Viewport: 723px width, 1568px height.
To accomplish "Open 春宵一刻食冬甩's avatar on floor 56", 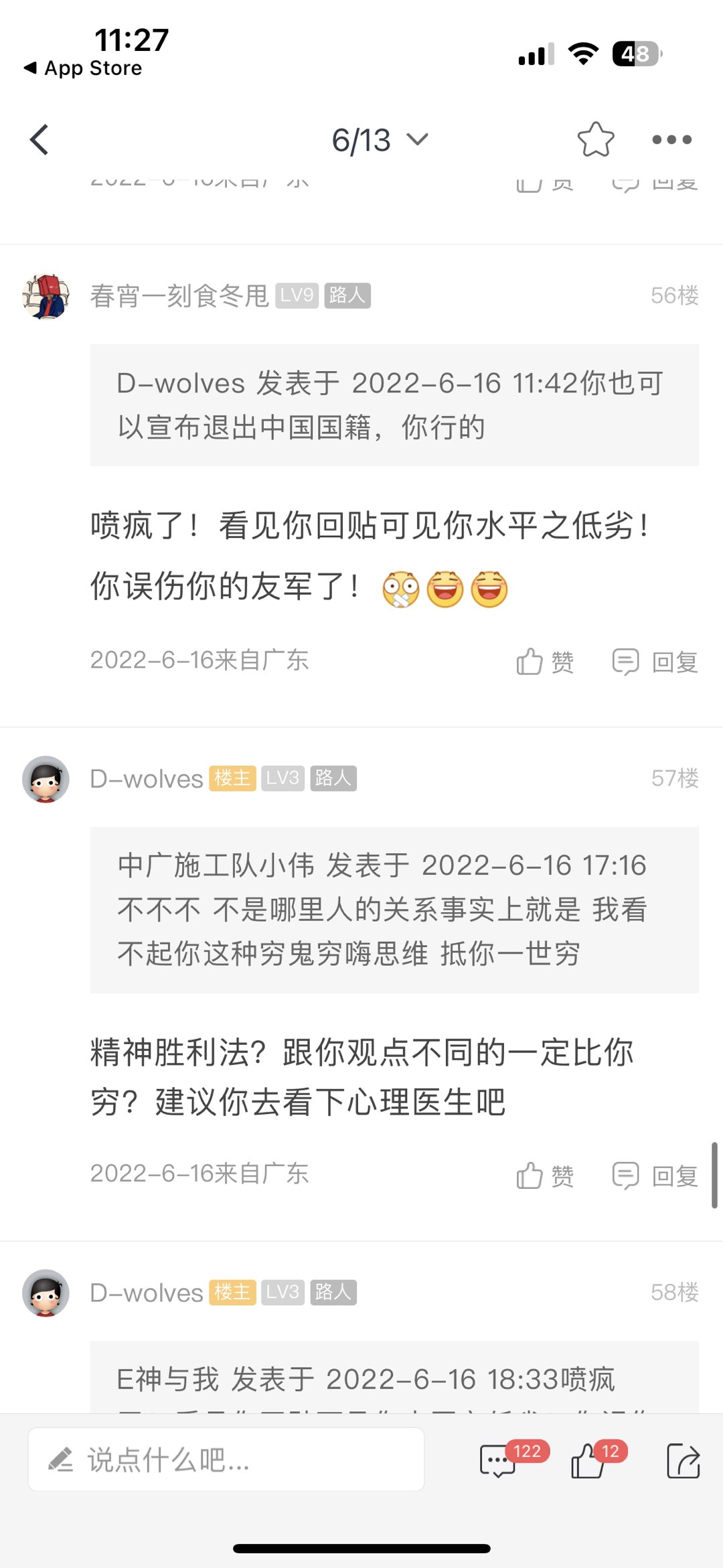I will point(46,296).
